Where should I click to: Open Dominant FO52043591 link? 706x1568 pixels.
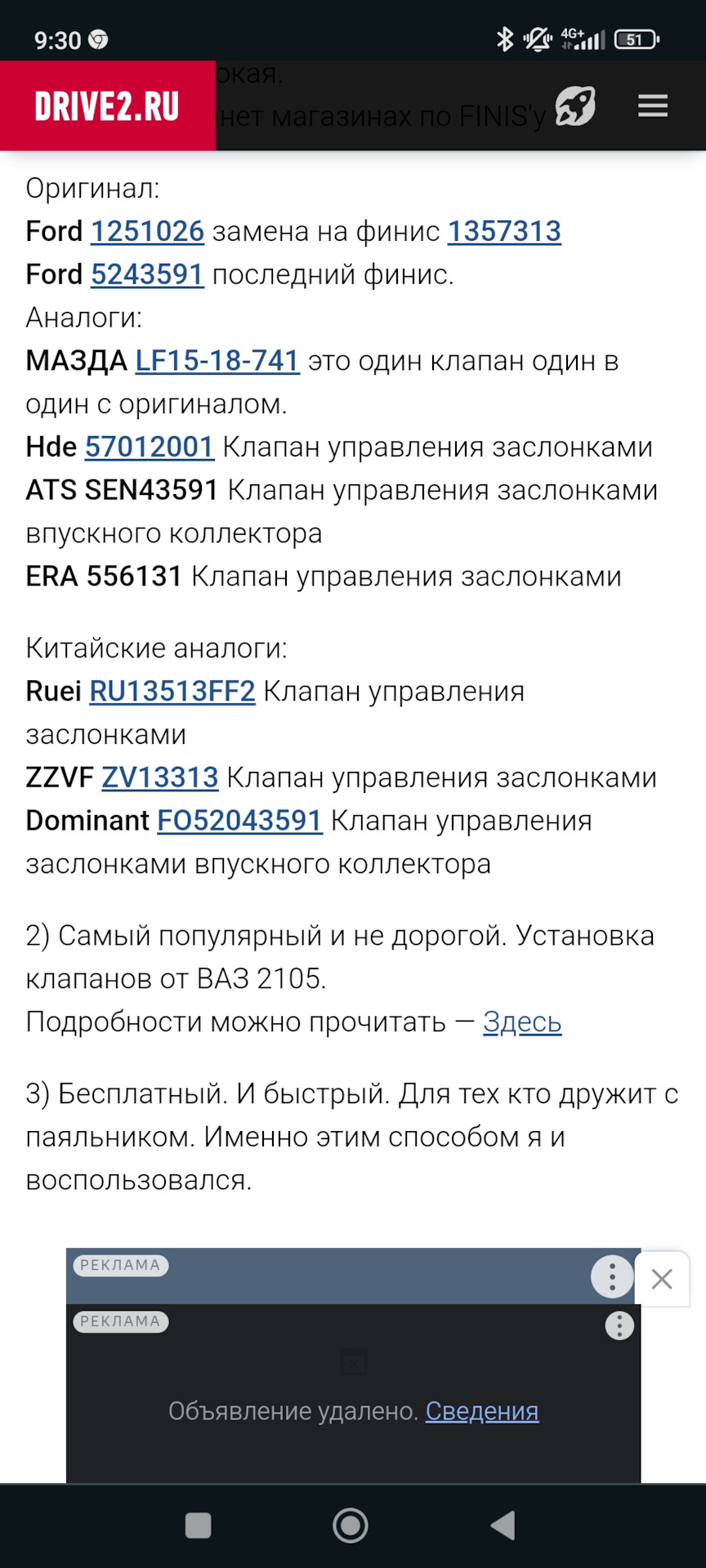(240, 821)
